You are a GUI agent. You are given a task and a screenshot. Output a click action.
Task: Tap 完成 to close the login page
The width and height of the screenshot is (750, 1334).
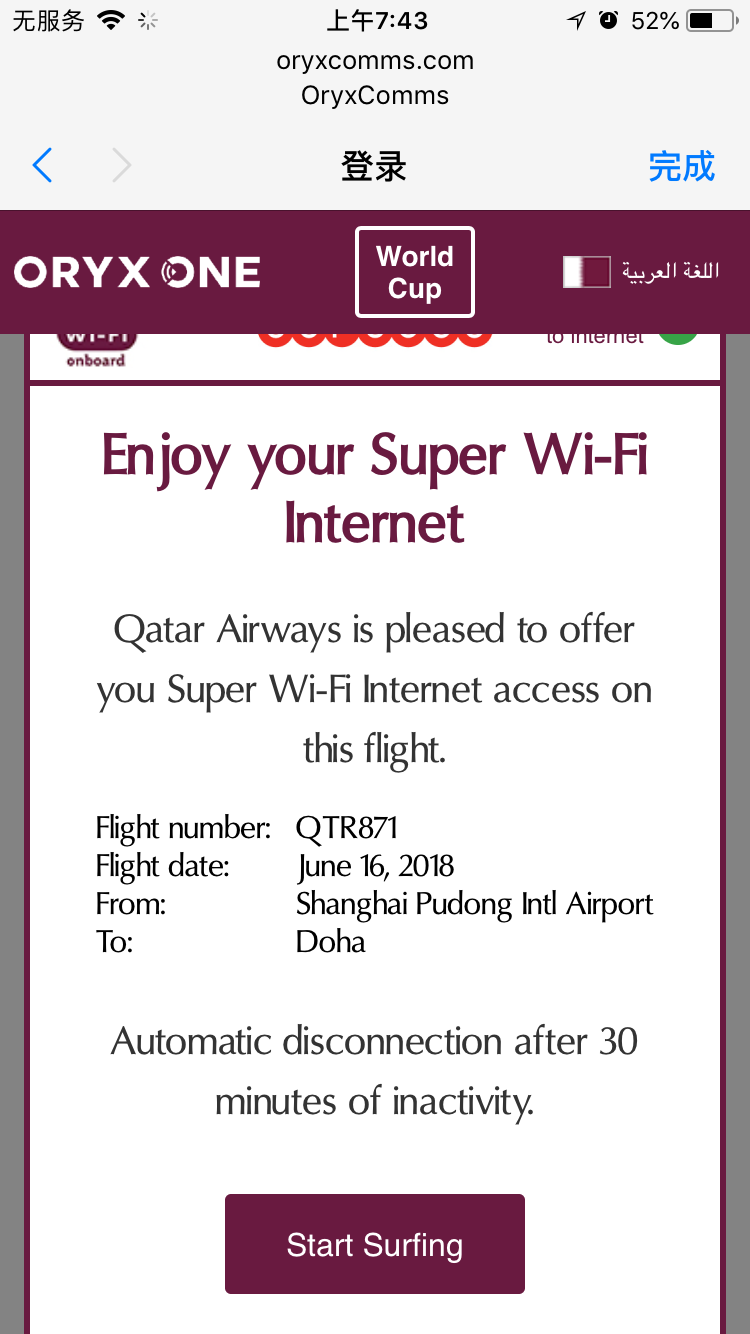[681, 166]
